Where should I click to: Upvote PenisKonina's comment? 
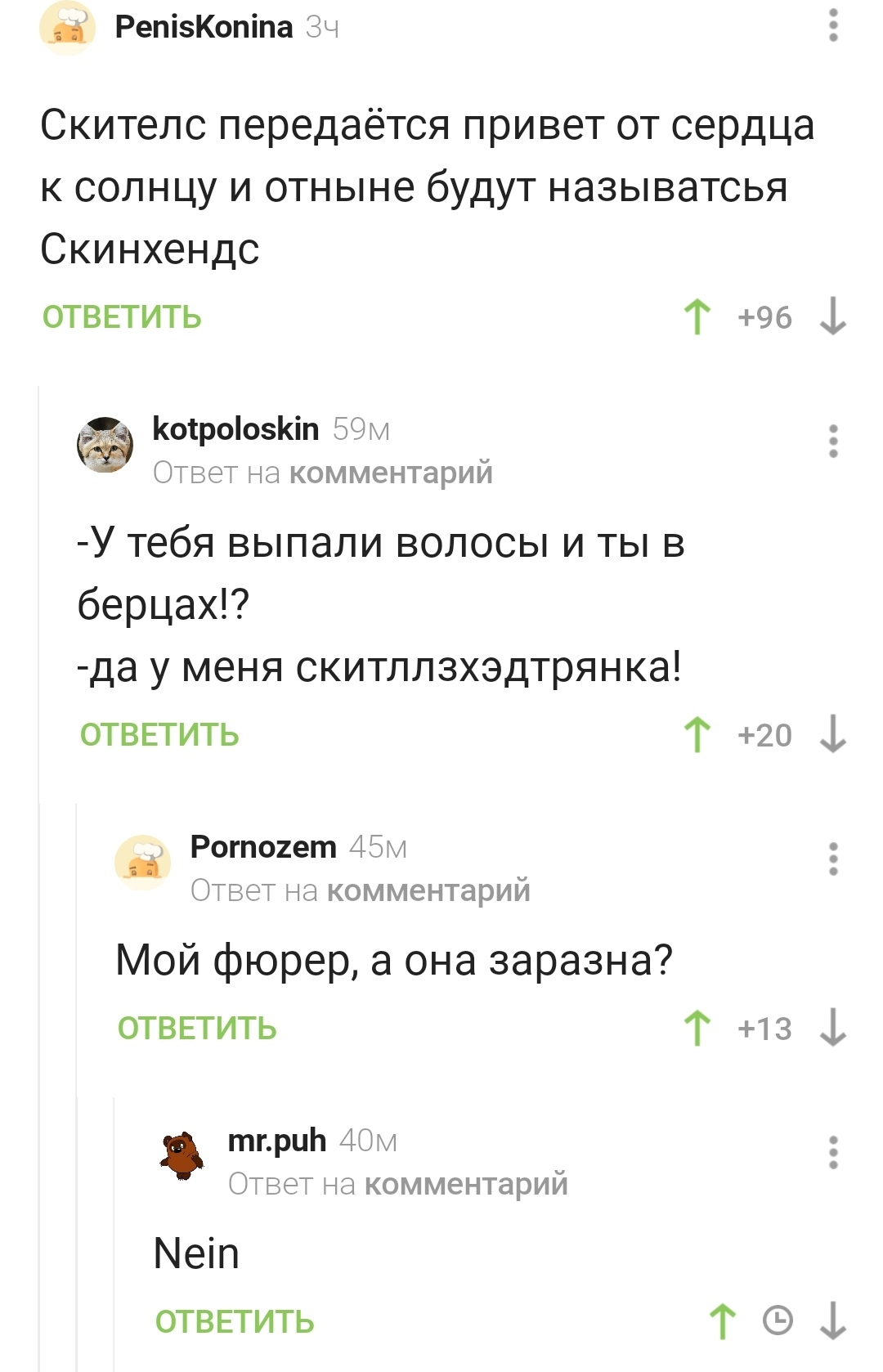point(697,316)
